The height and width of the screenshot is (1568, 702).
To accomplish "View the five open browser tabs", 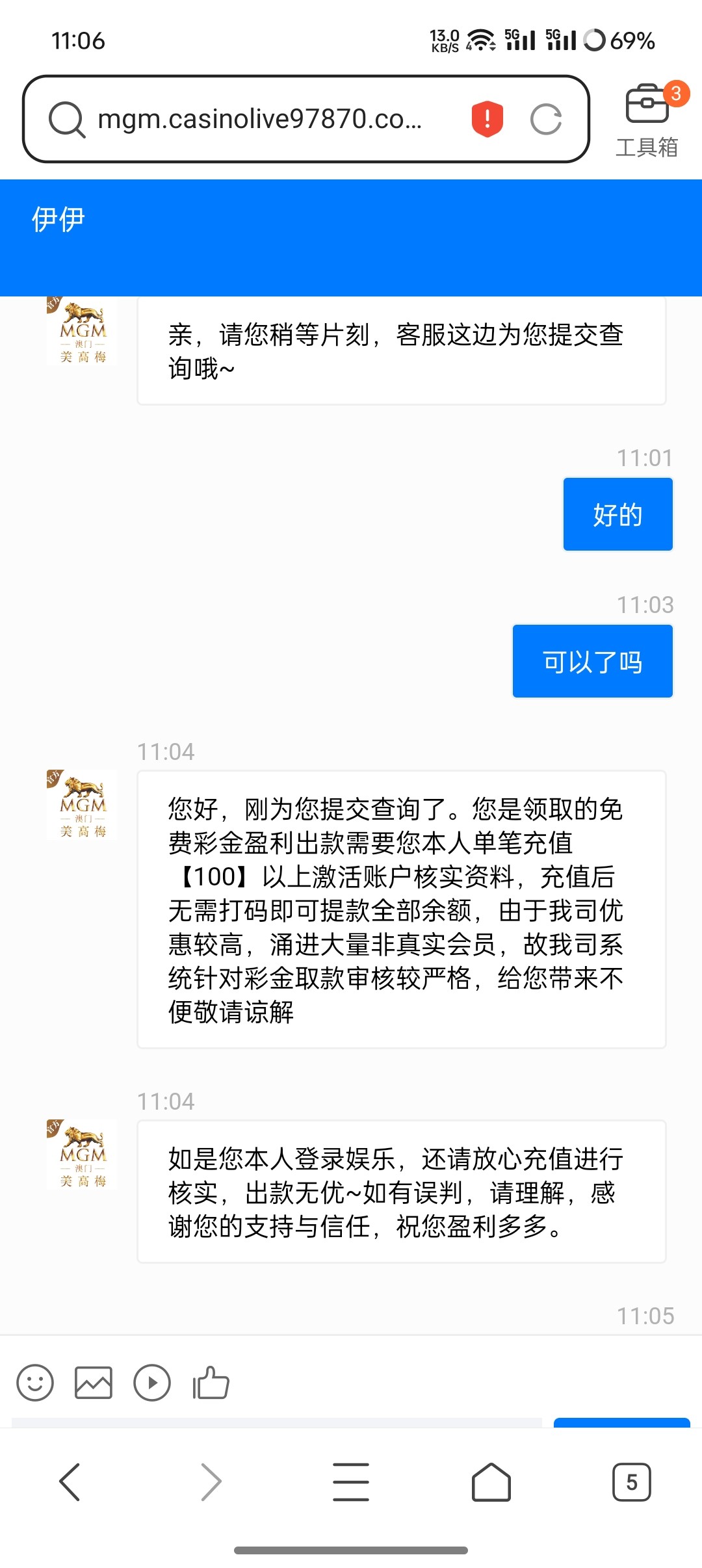I will click(x=631, y=1482).
